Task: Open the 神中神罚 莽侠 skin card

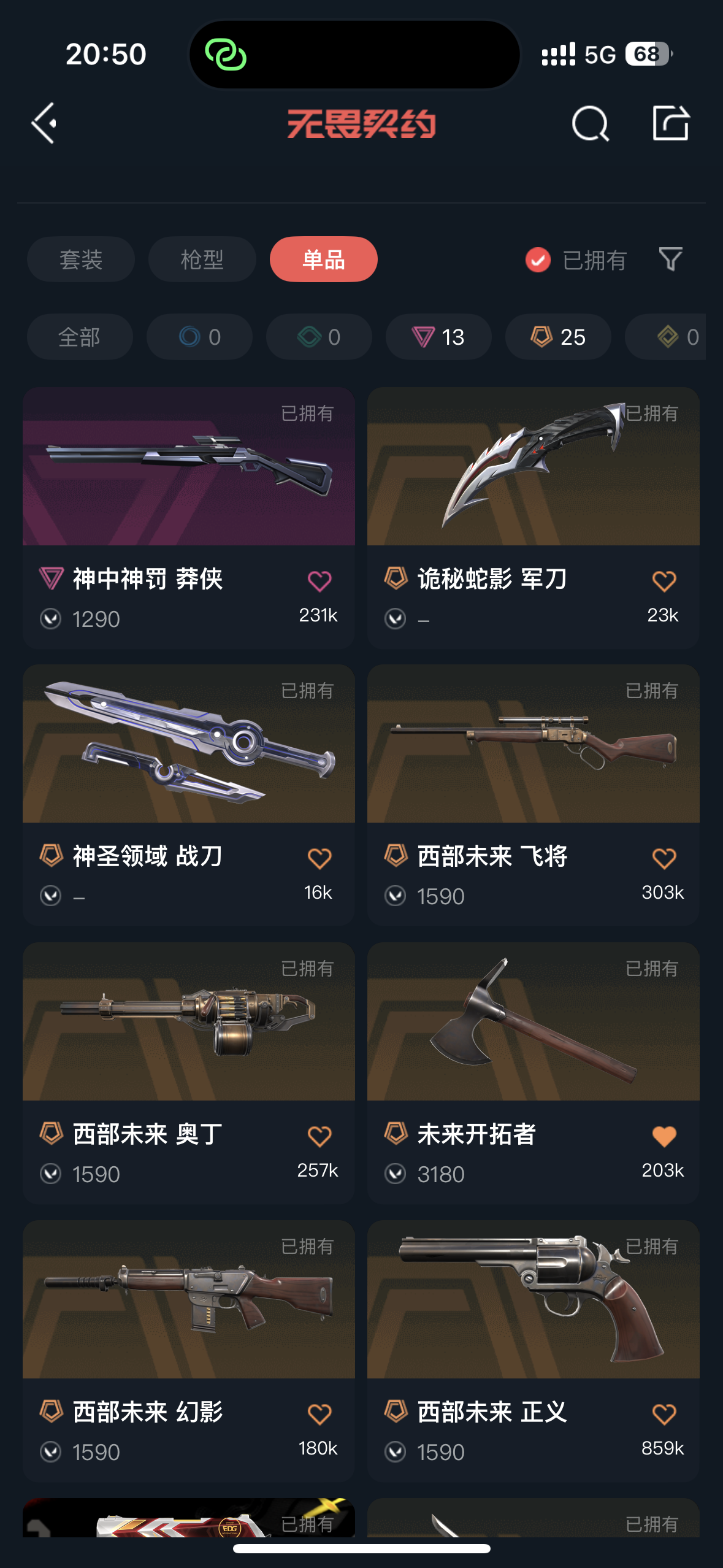Action: point(189,467)
